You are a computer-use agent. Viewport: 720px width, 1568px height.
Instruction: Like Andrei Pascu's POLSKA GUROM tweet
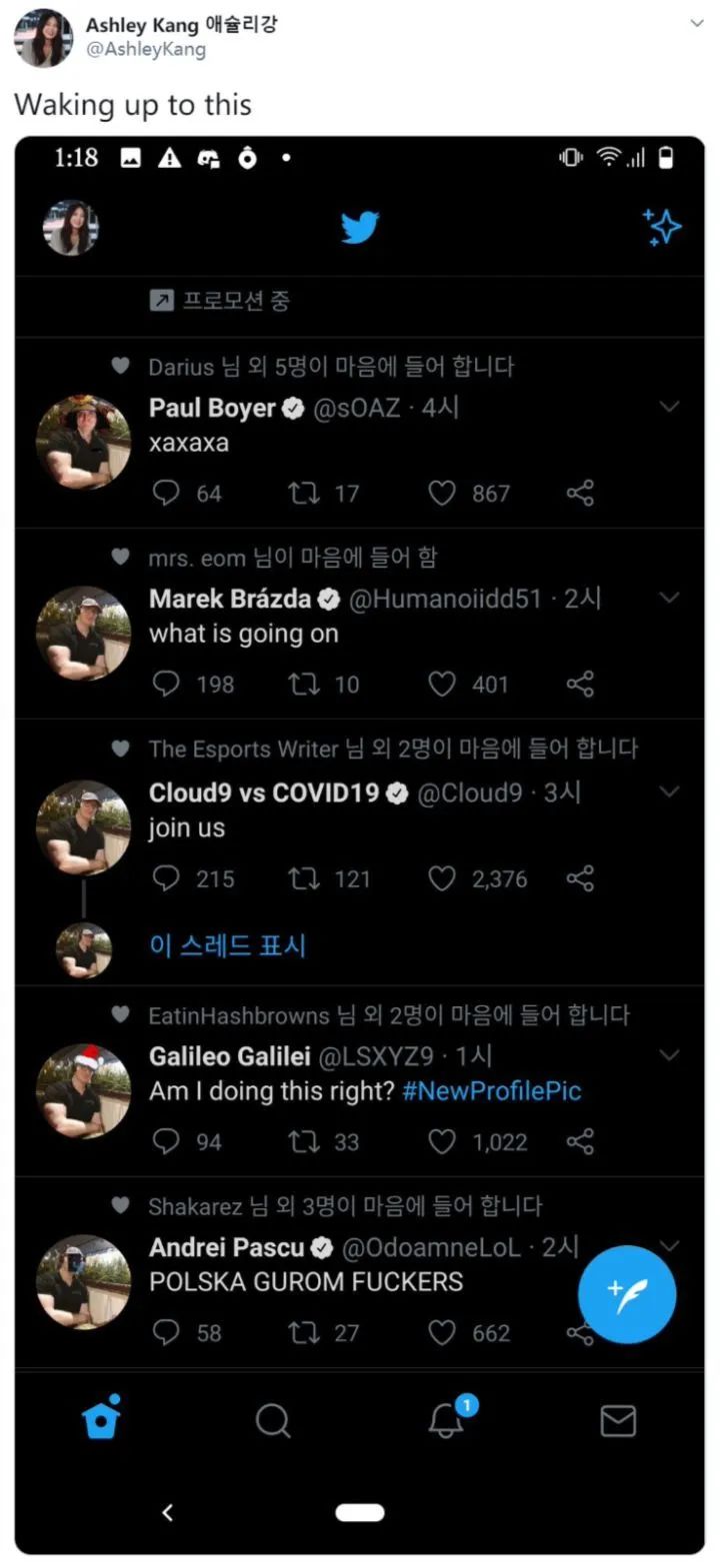pyautogui.click(x=440, y=1332)
